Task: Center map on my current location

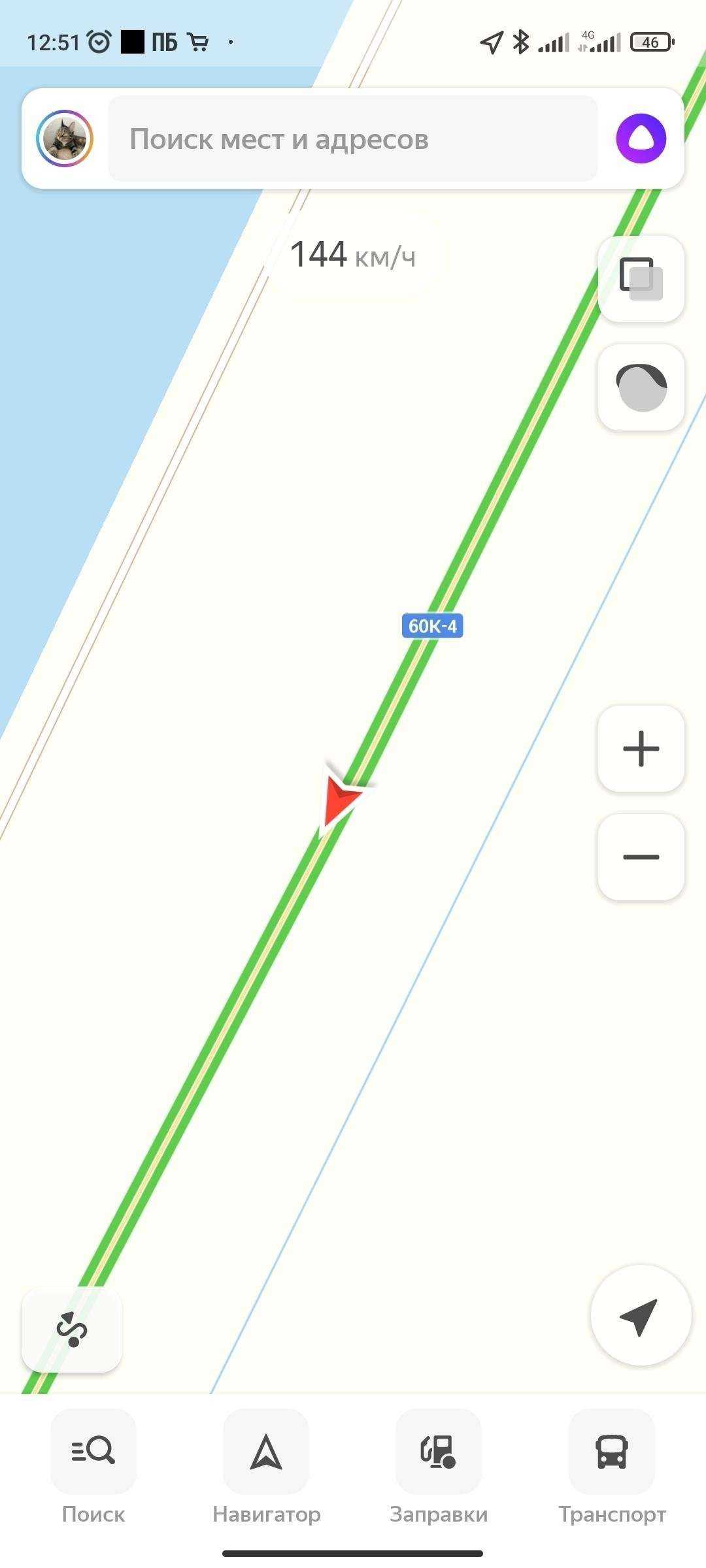Action: (x=640, y=1315)
